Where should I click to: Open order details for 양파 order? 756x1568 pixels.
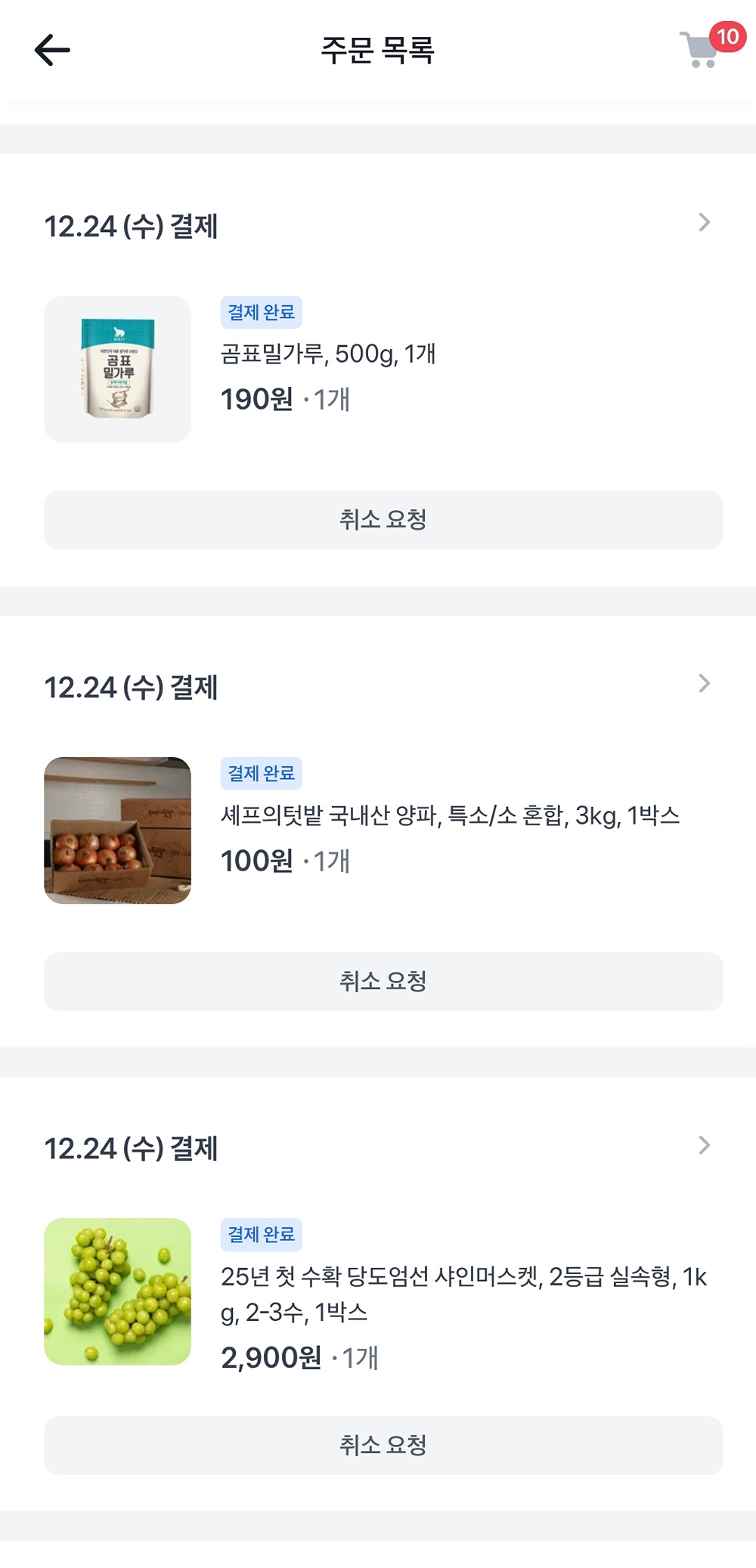(x=704, y=684)
